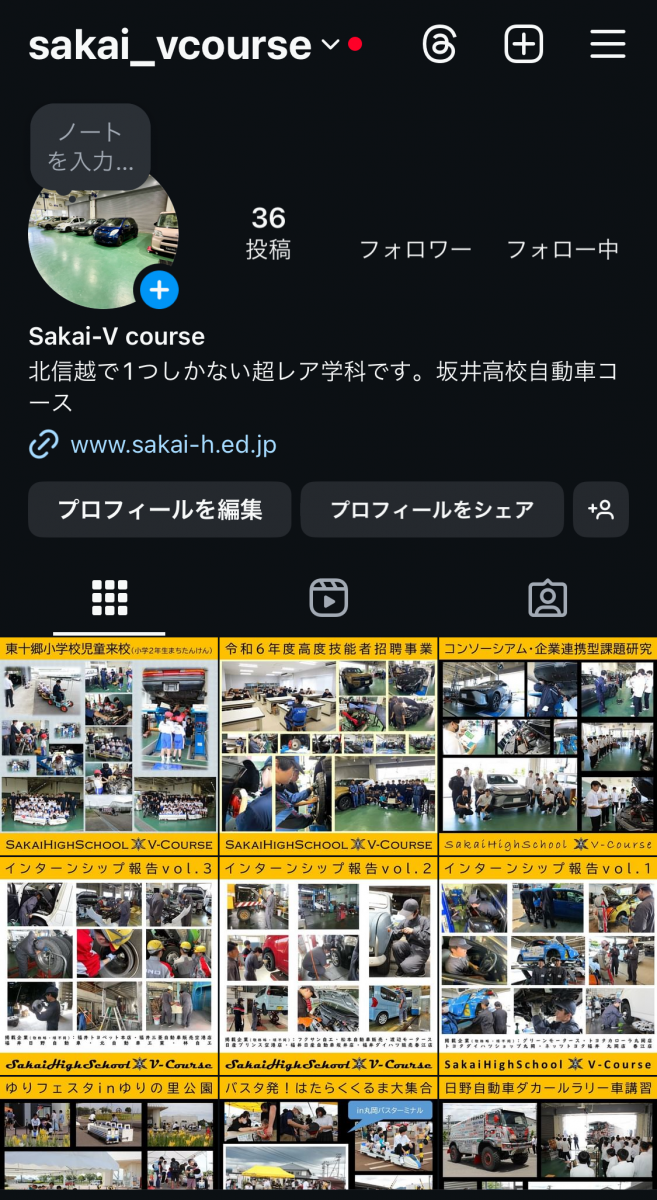Tap プロフィールをシェア button
Image resolution: width=657 pixels, height=1200 pixels.
pos(432,510)
